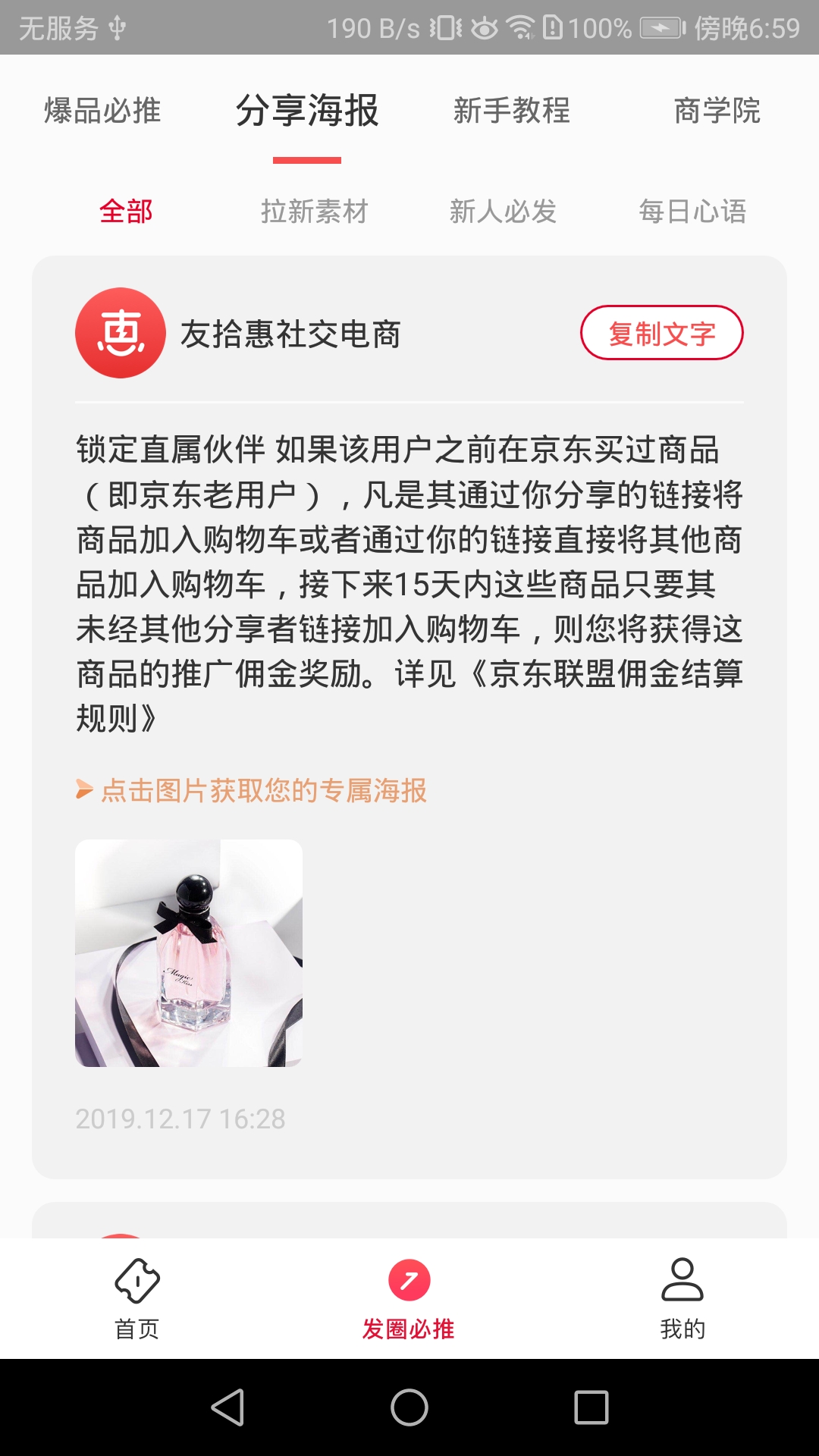Select the 全部 filter
The width and height of the screenshot is (819, 1456).
pyautogui.click(x=126, y=211)
